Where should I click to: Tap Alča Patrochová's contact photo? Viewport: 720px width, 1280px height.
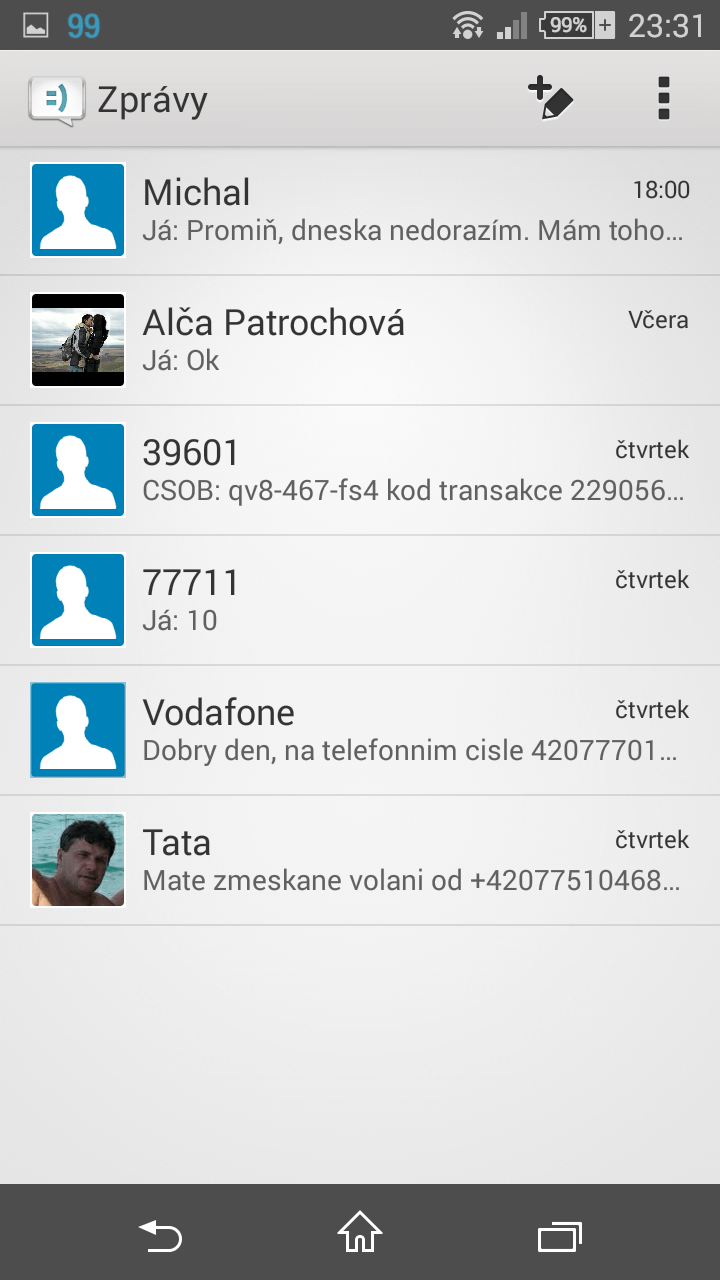pyautogui.click(x=78, y=340)
